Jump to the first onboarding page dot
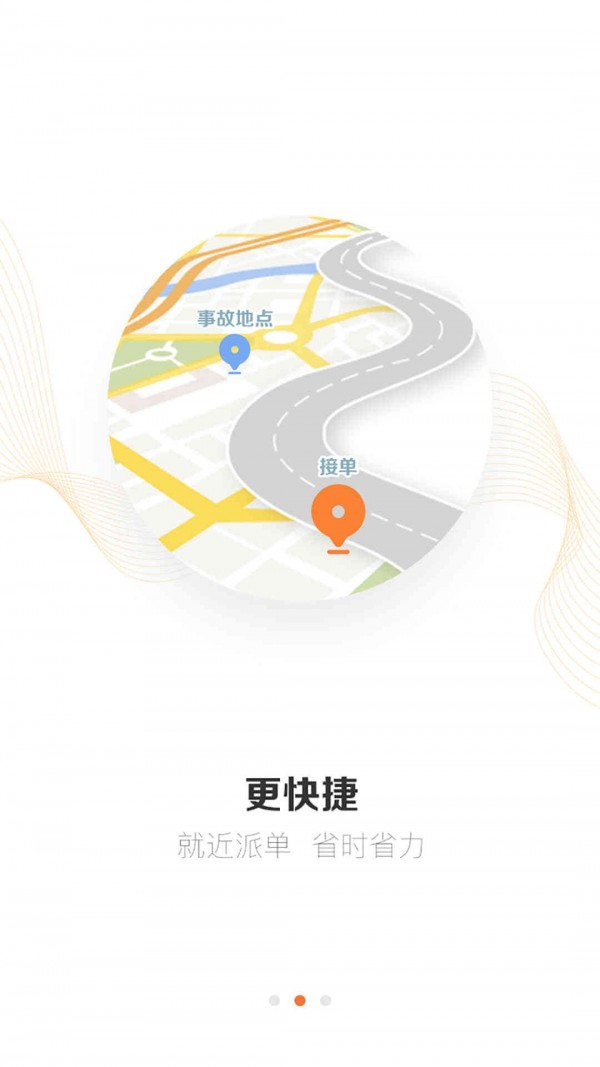Viewport: 600px width, 1067px height. 274,1000
